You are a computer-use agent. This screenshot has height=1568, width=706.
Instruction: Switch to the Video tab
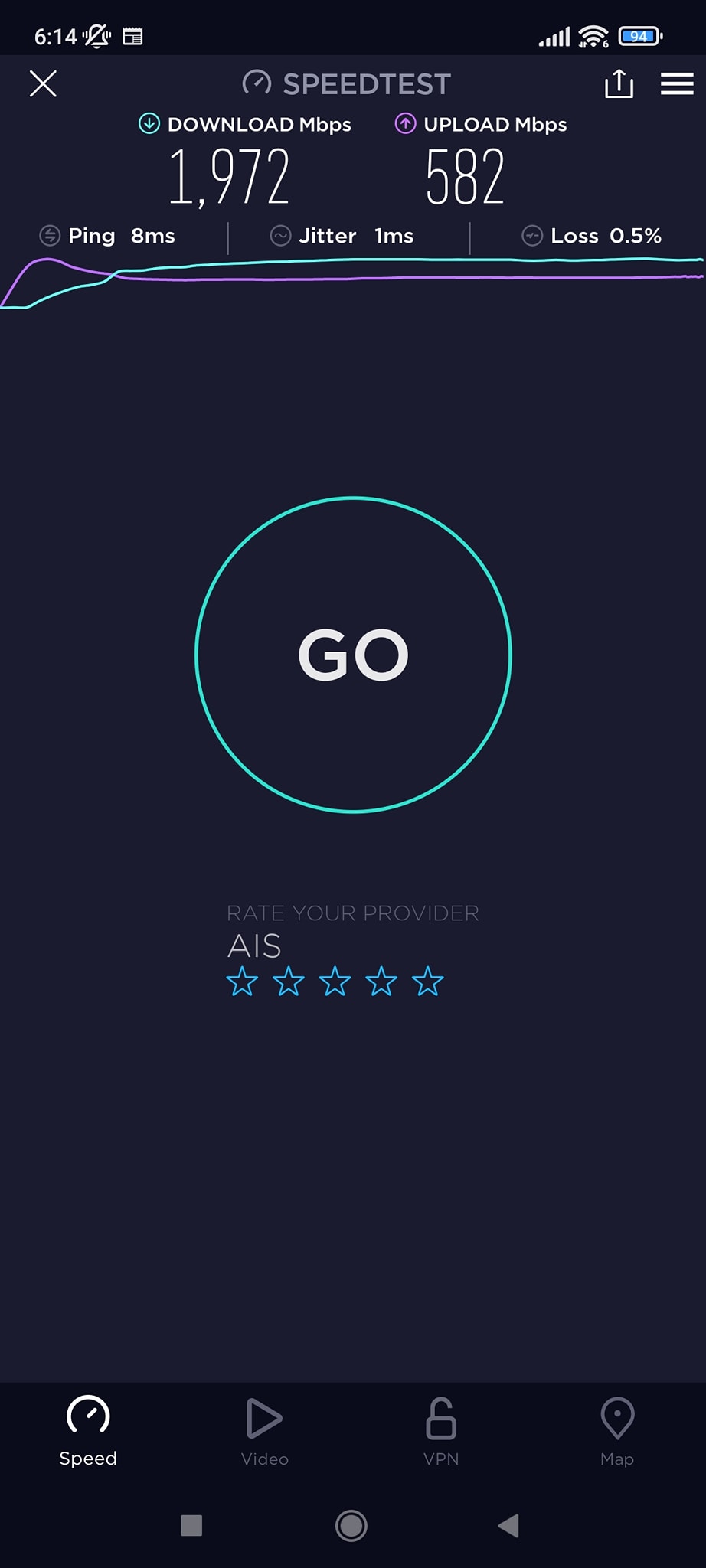(x=264, y=1430)
